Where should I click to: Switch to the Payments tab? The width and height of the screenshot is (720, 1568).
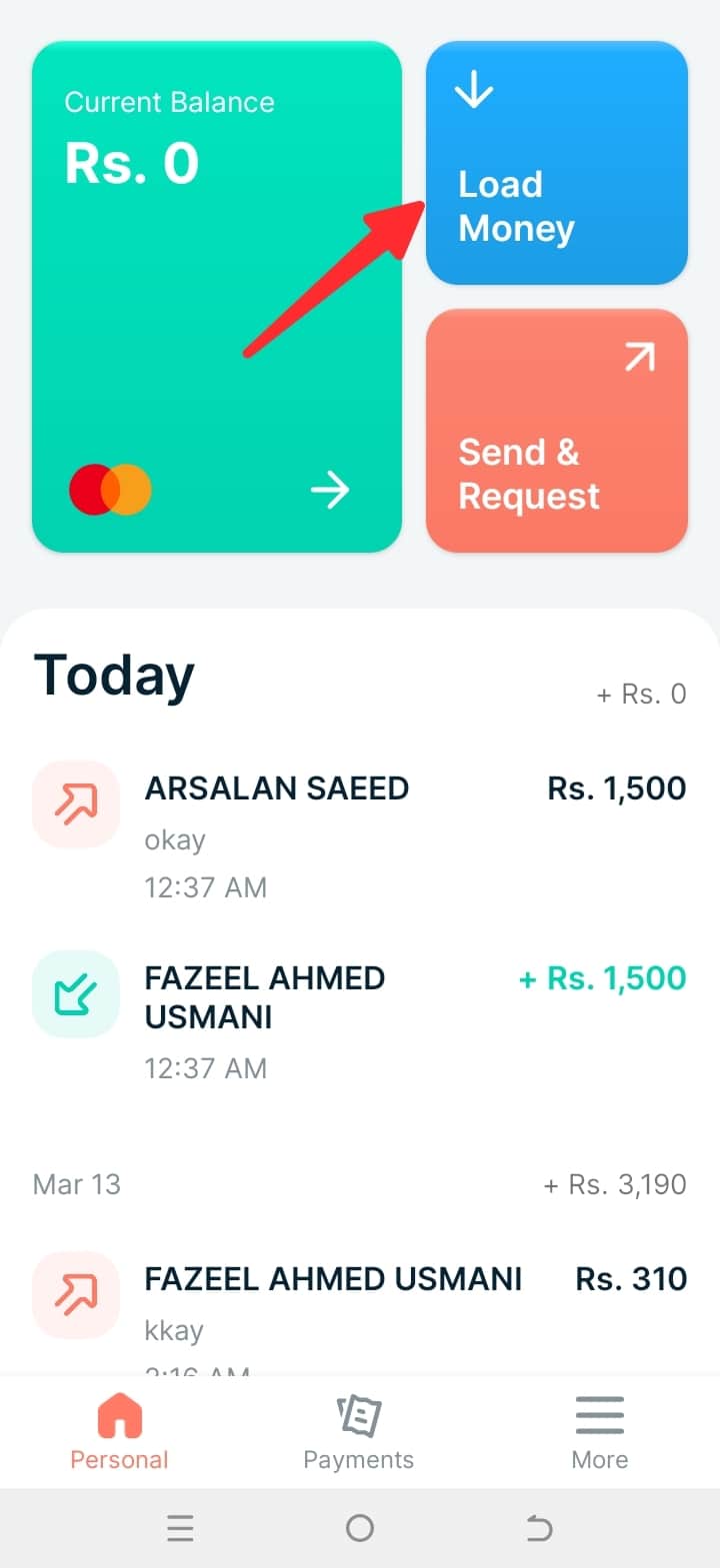pyautogui.click(x=359, y=1433)
